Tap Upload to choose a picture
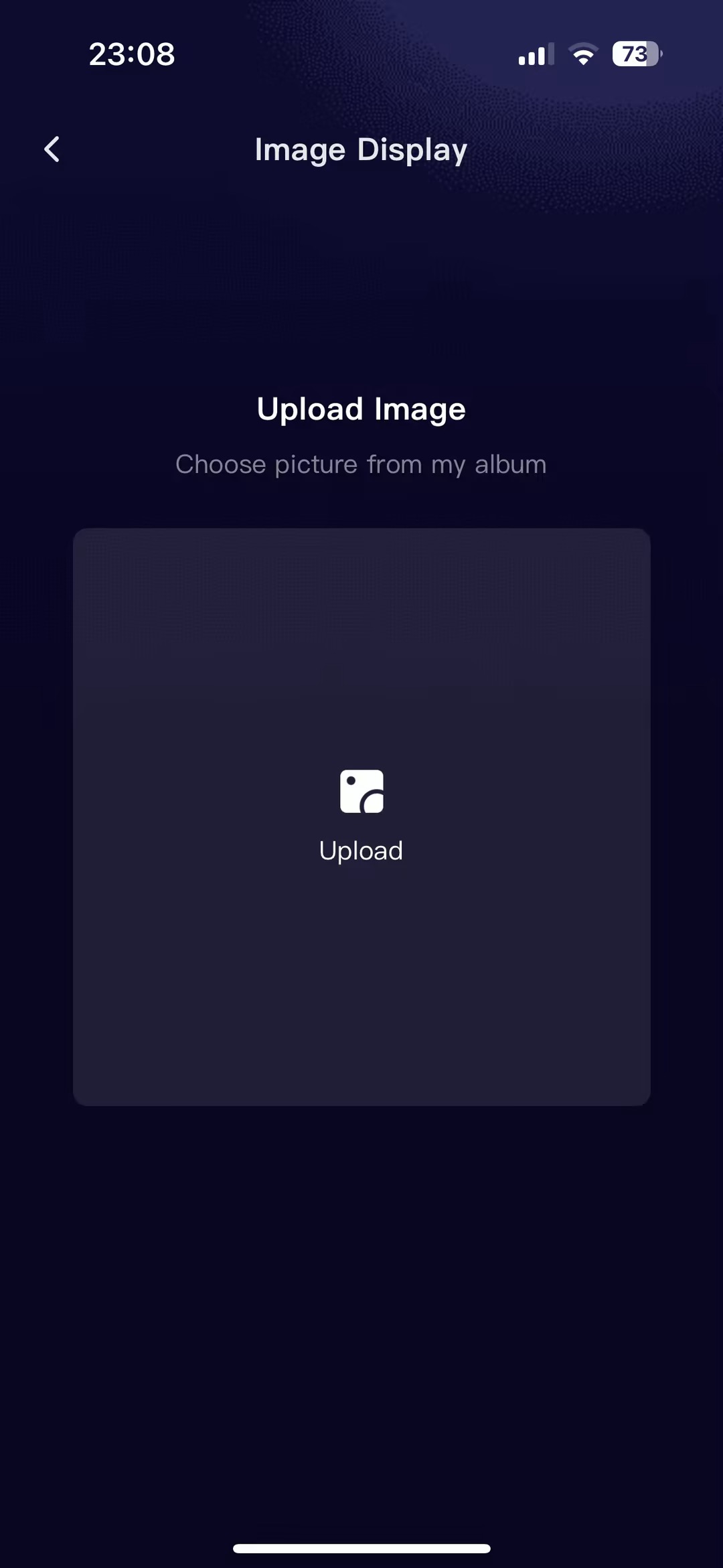The height and width of the screenshot is (1568, 723). pyautogui.click(x=361, y=816)
